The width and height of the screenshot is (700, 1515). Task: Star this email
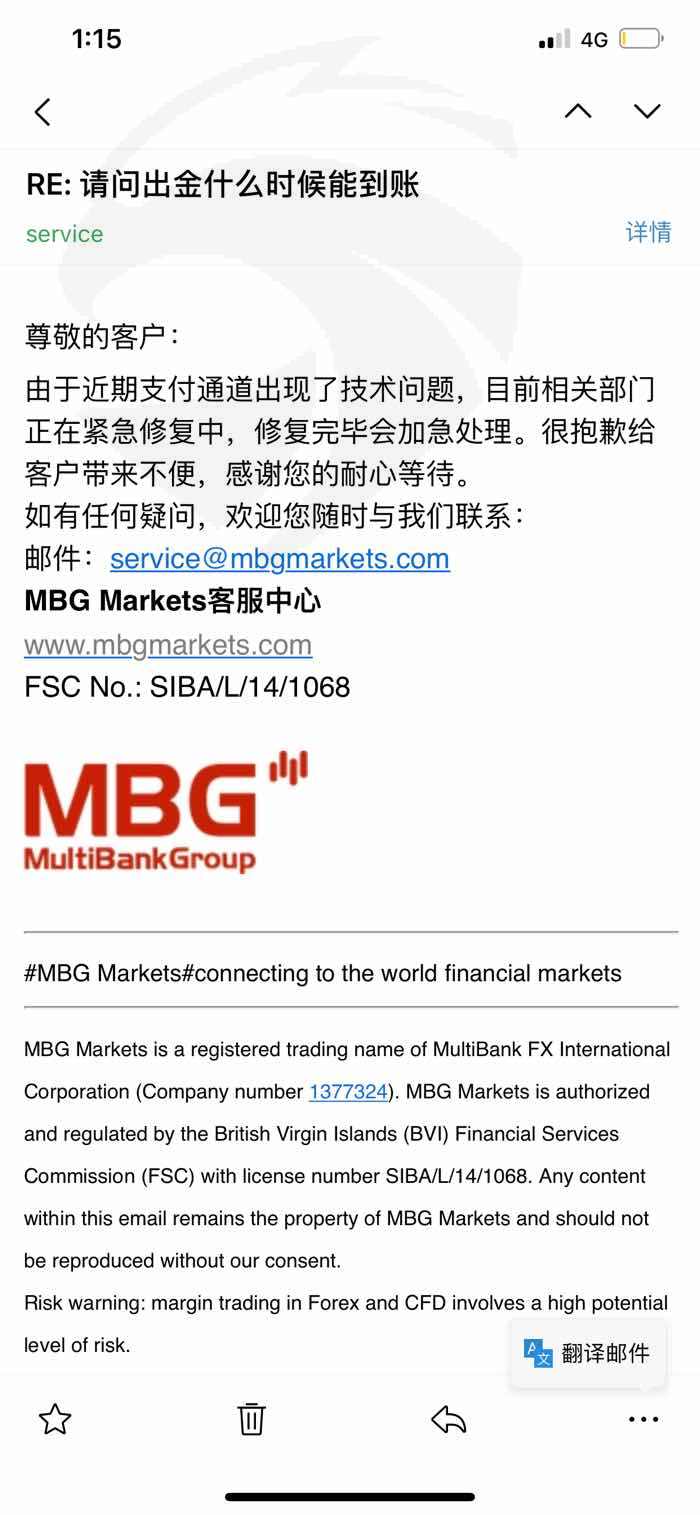[x=55, y=1418]
